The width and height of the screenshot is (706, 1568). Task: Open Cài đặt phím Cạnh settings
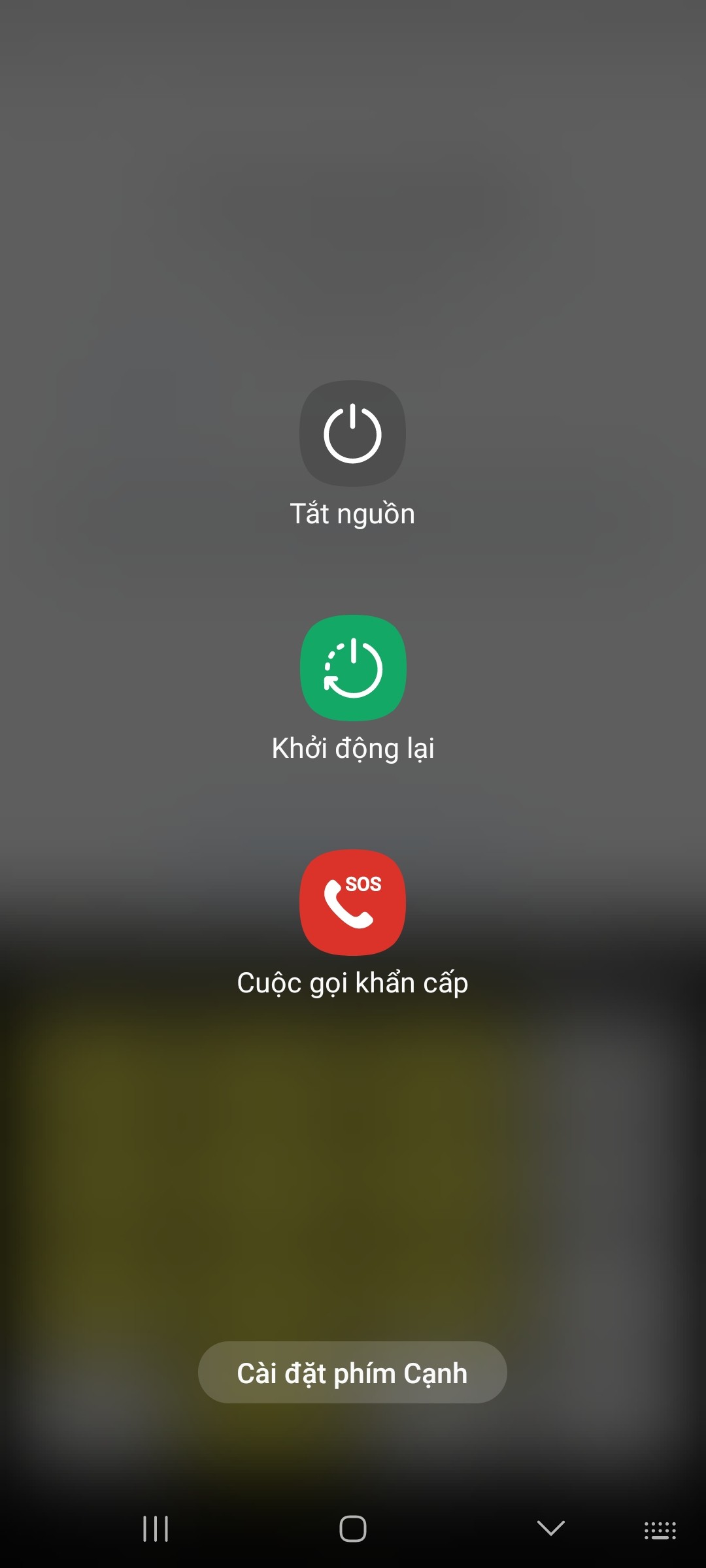coord(352,1372)
